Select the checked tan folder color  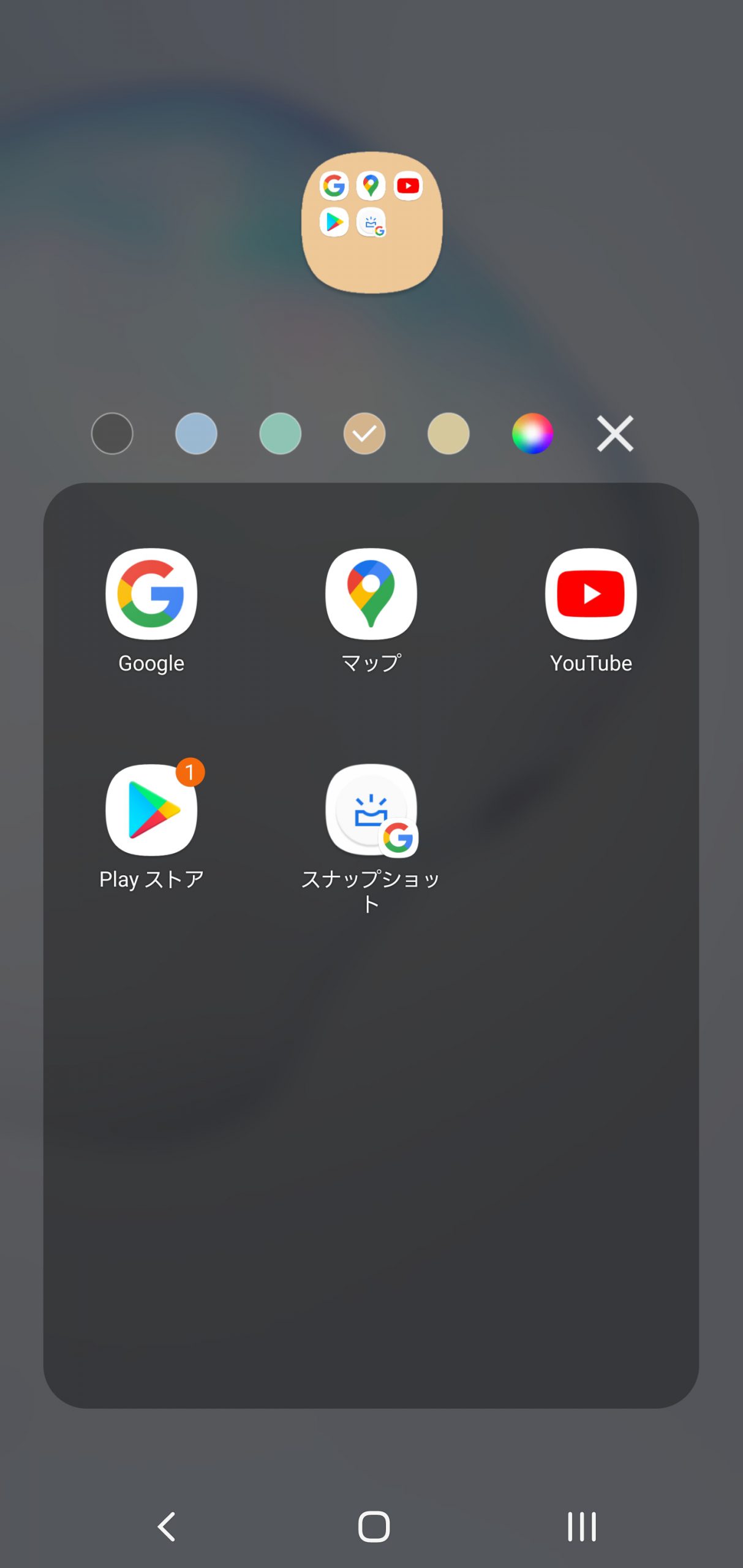(x=364, y=434)
